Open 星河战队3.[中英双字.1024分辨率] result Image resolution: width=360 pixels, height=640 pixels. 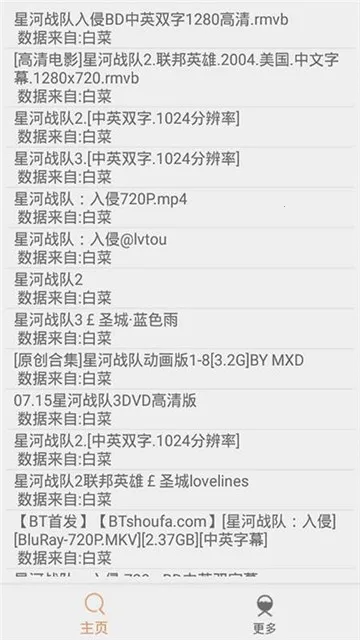pos(180,167)
